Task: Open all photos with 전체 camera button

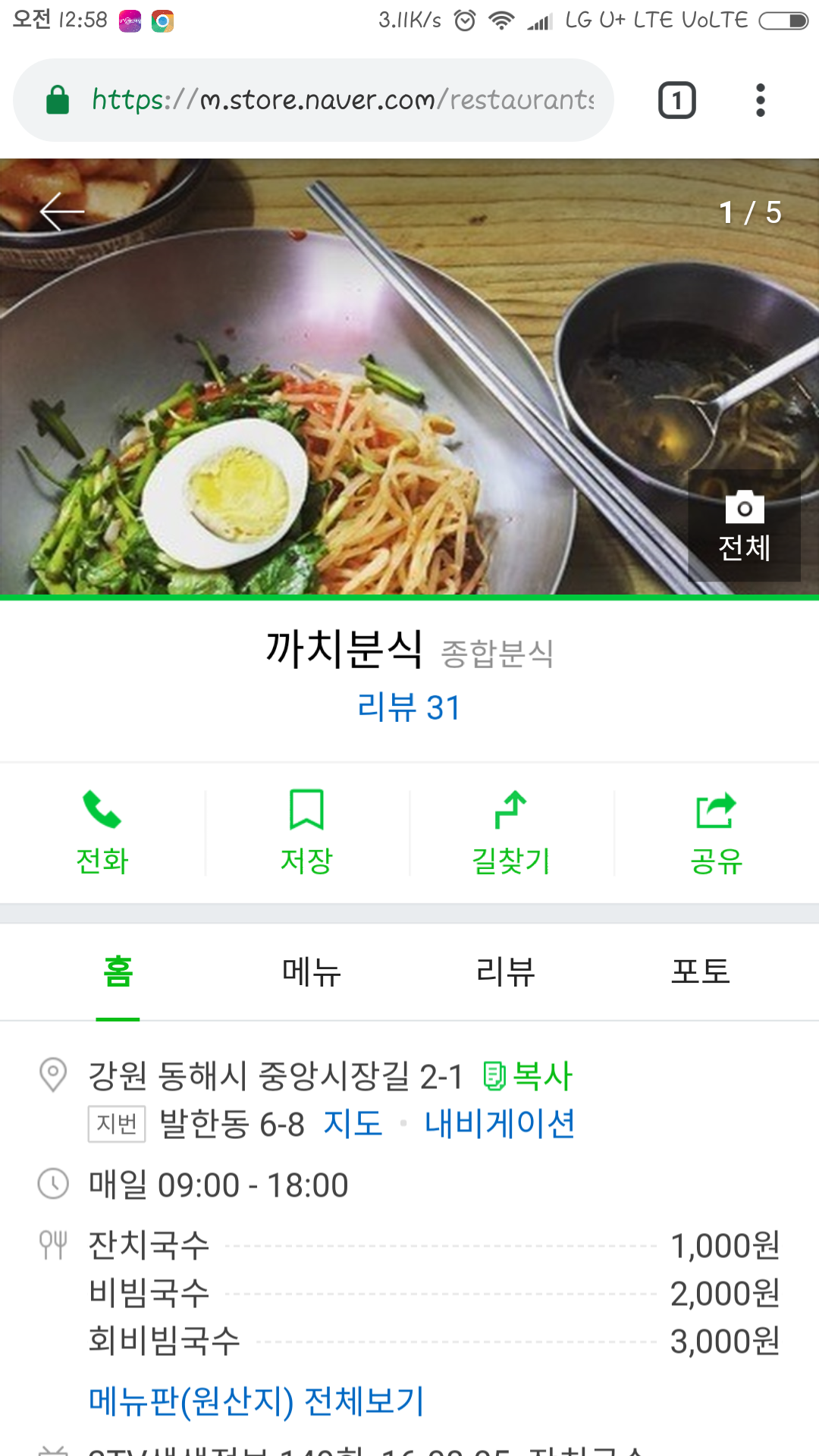Action: tap(744, 526)
